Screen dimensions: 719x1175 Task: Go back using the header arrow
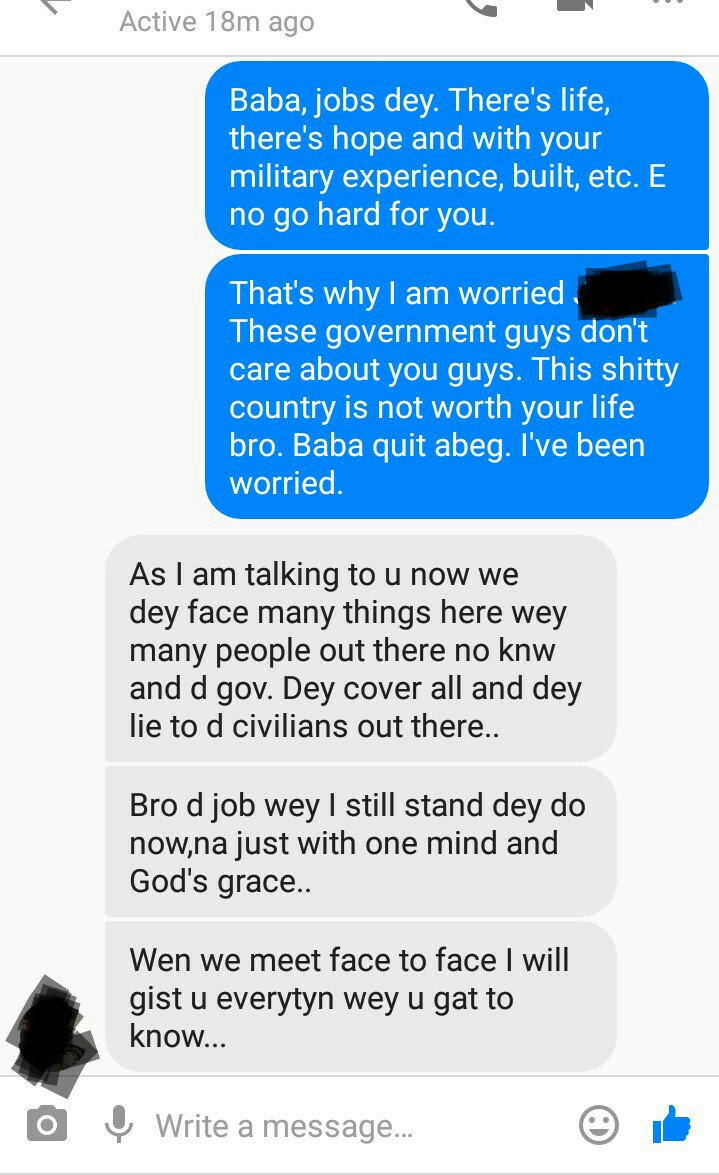tap(55, 6)
